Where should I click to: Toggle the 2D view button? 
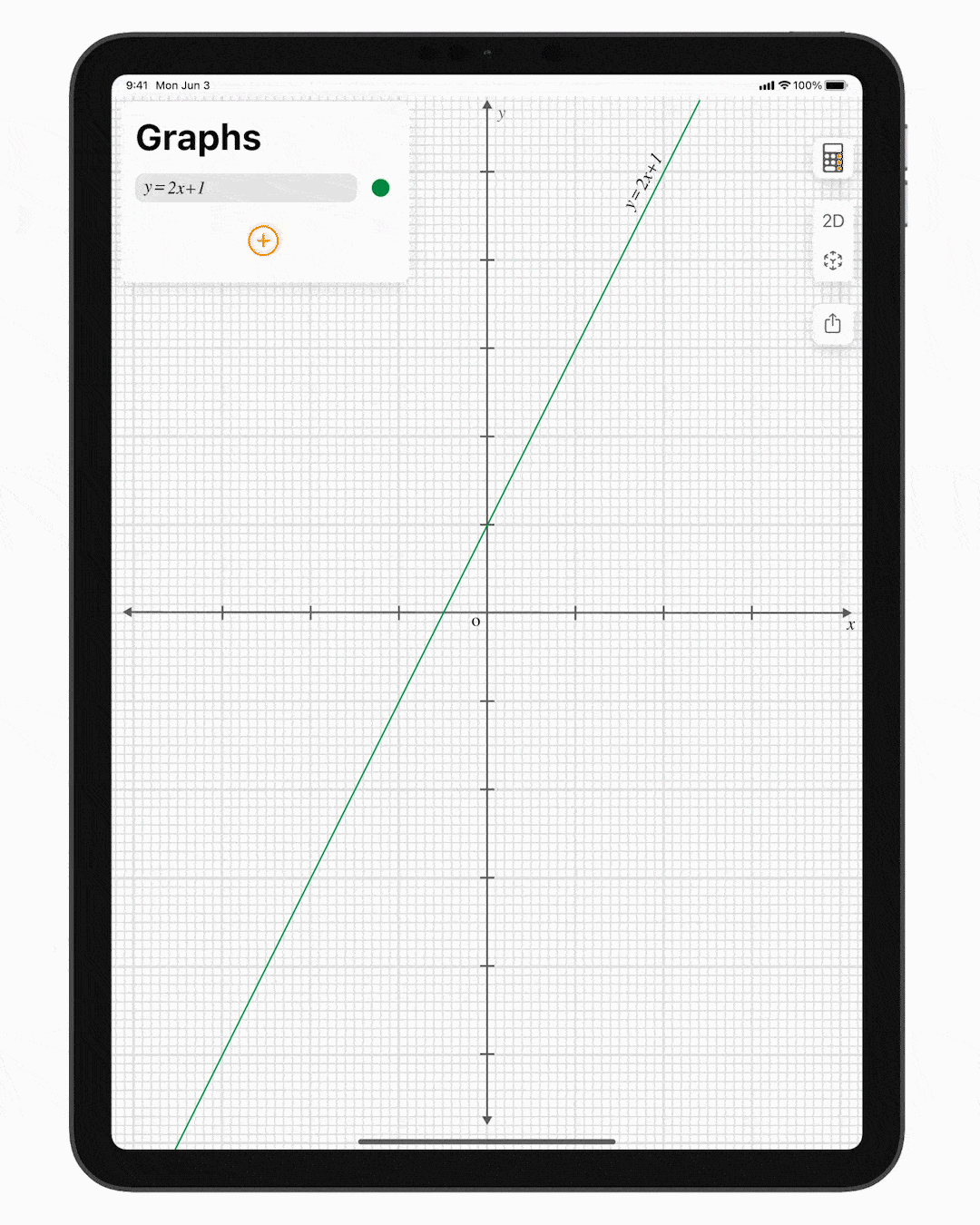click(833, 220)
